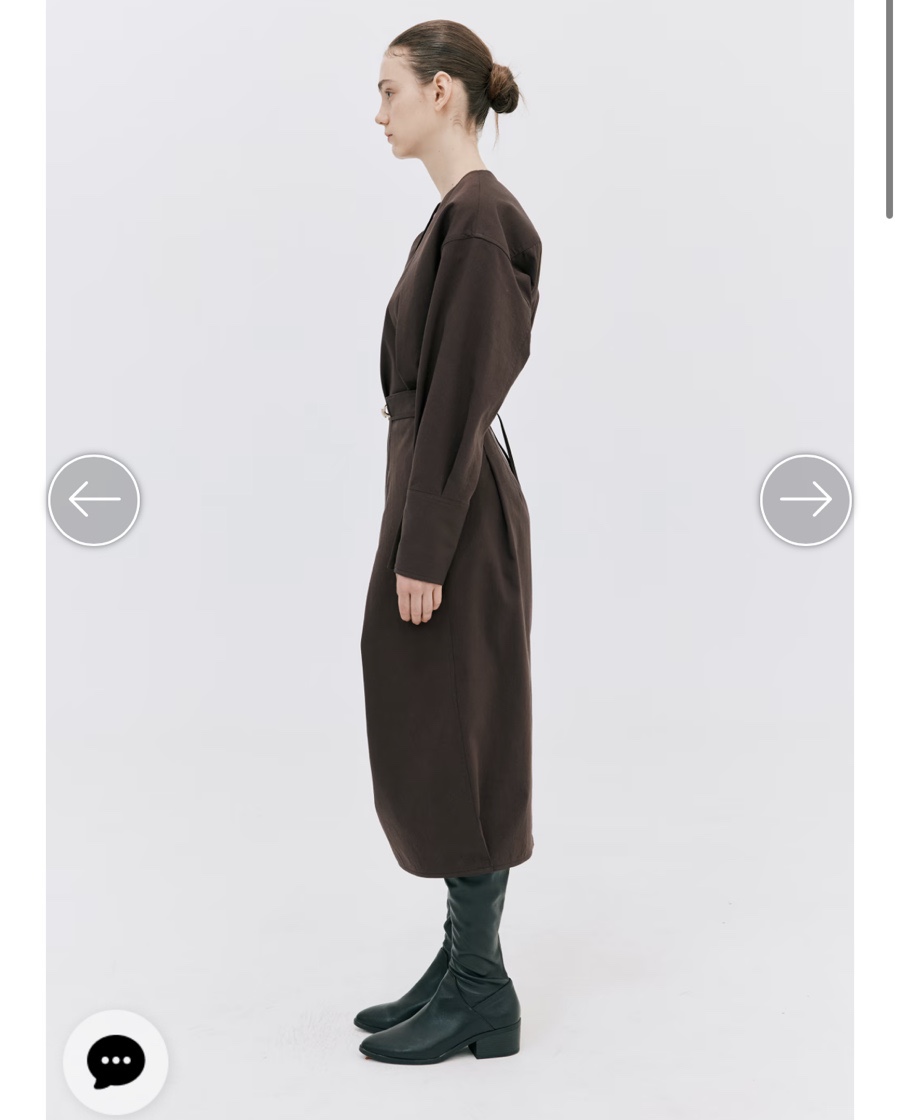
Task: Advance to the next product image
Action: point(805,500)
